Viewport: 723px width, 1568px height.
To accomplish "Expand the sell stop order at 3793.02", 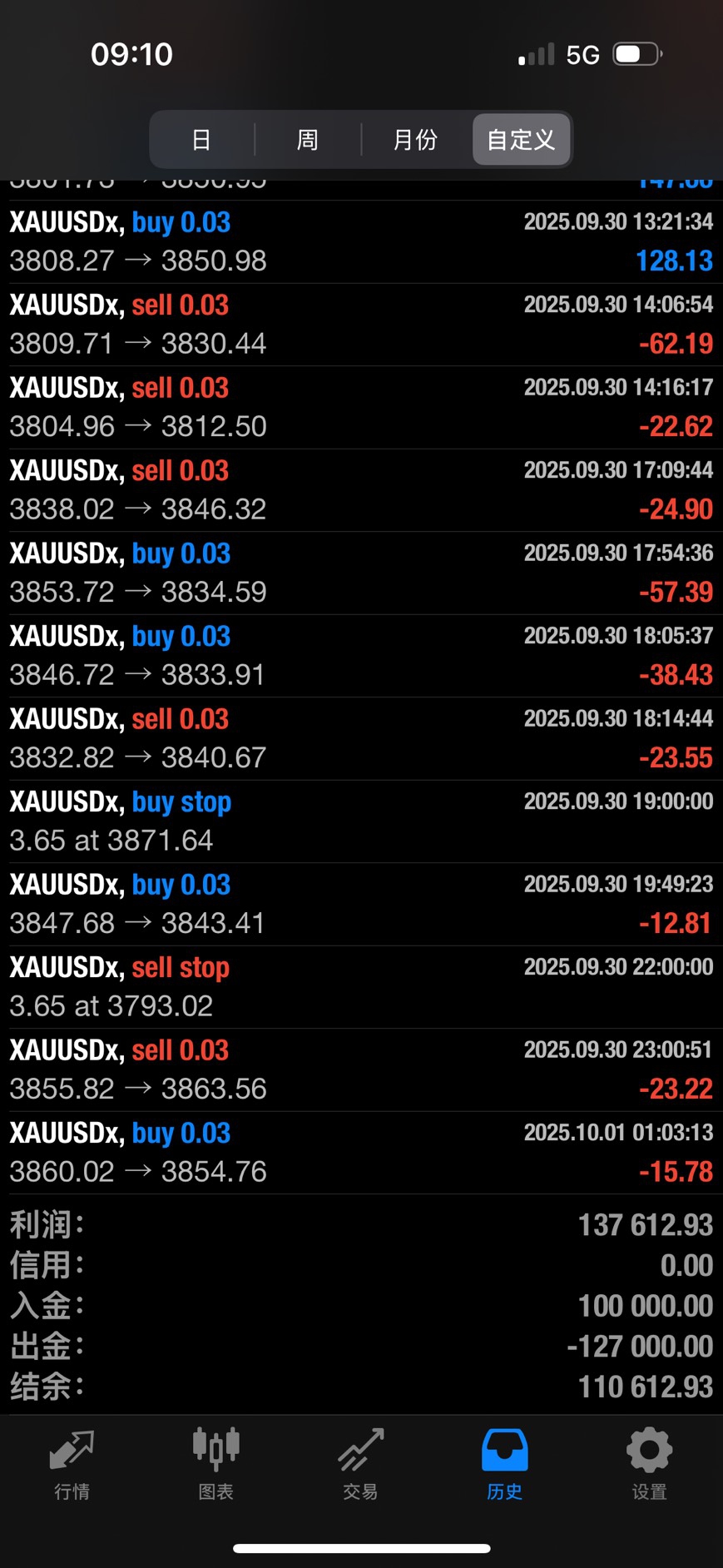I will pyautogui.click(x=361, y=987).
